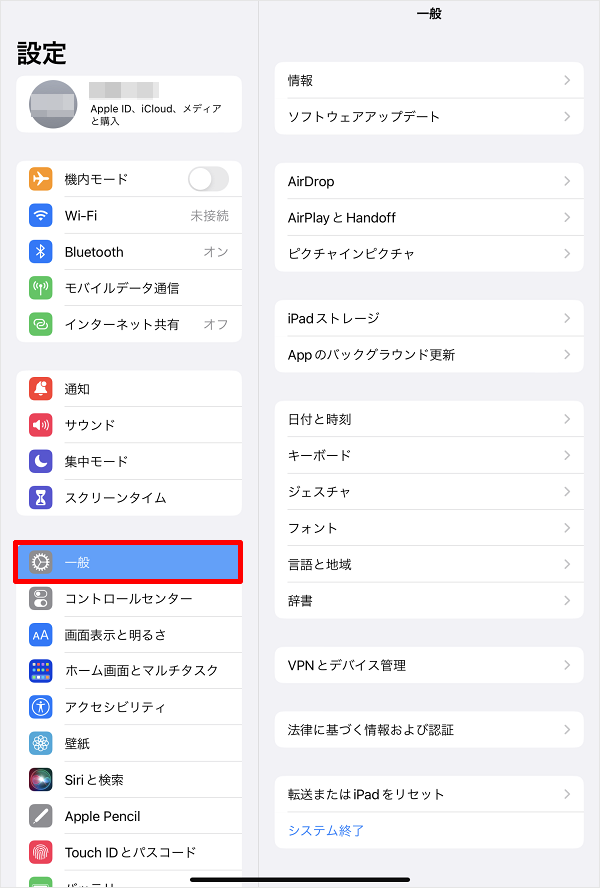
Task: Open モバイルデータ通信 settings
Action: tap(129, 288)
